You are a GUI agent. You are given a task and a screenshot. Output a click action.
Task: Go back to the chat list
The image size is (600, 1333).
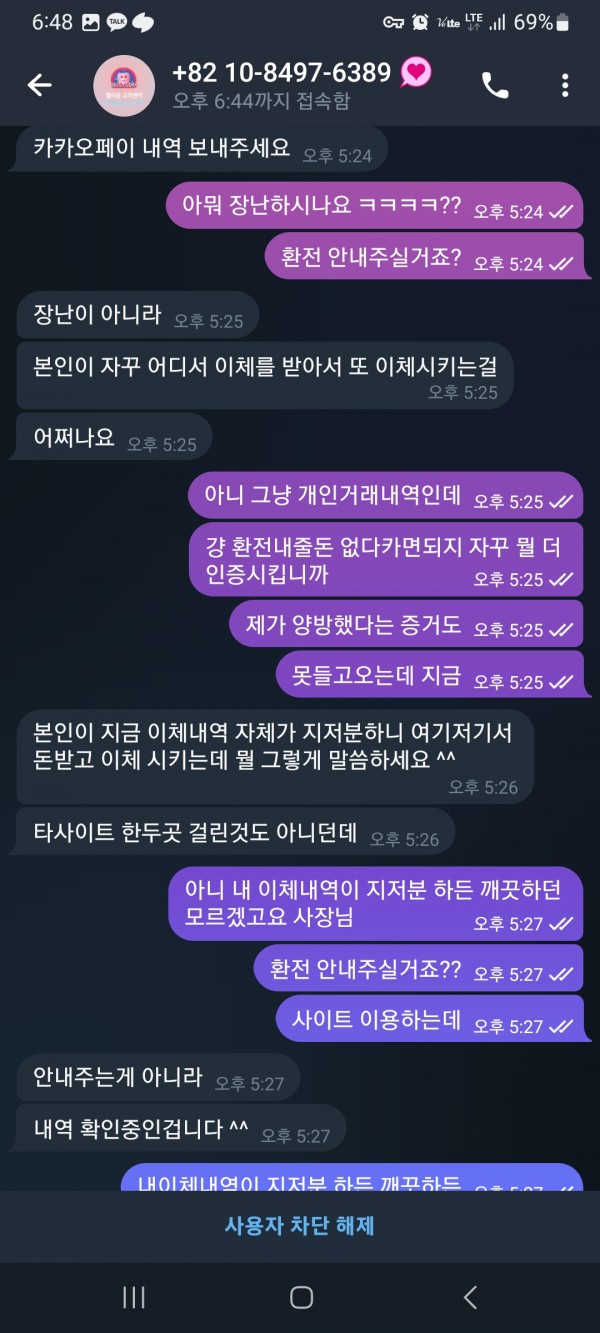[x=39, y=85]
